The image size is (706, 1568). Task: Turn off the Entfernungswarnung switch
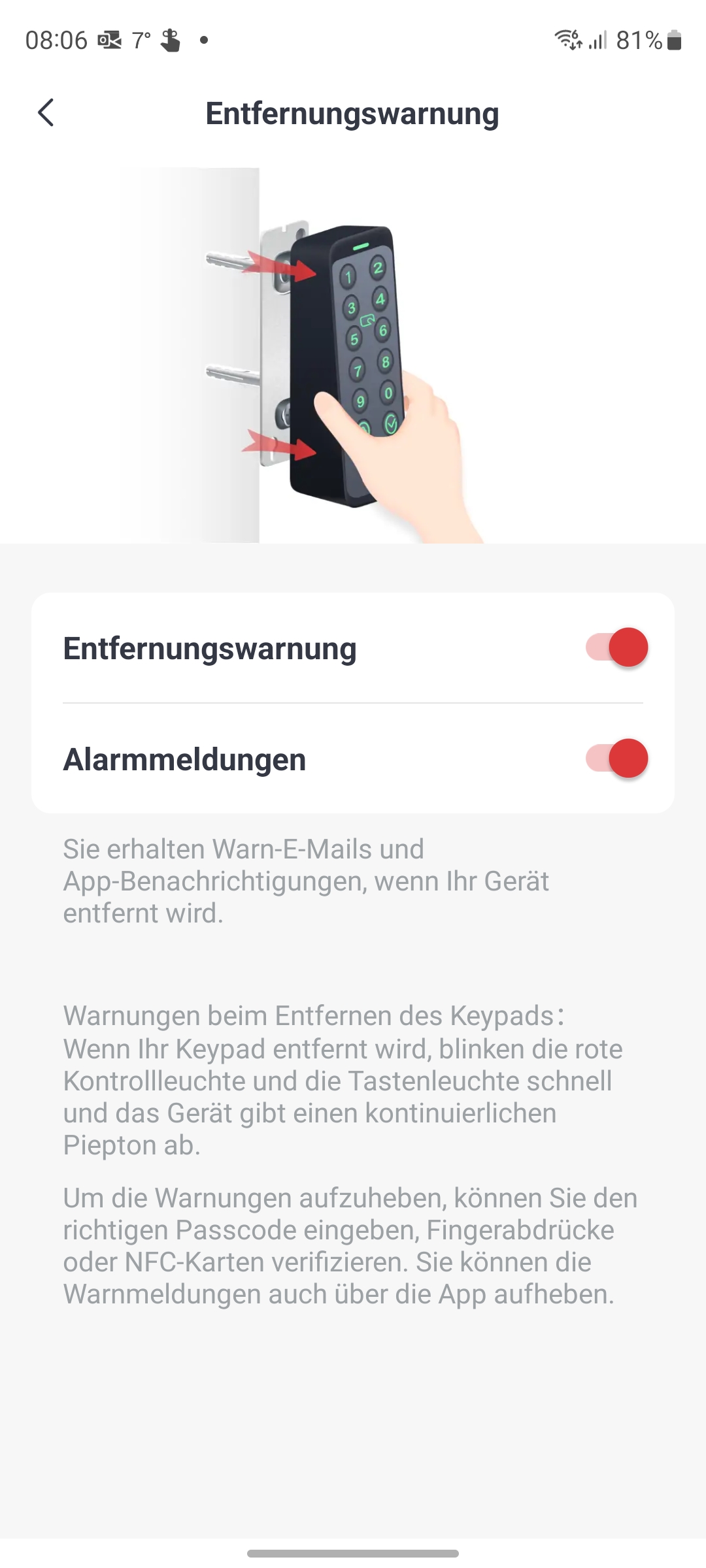(x=616, y=647)
